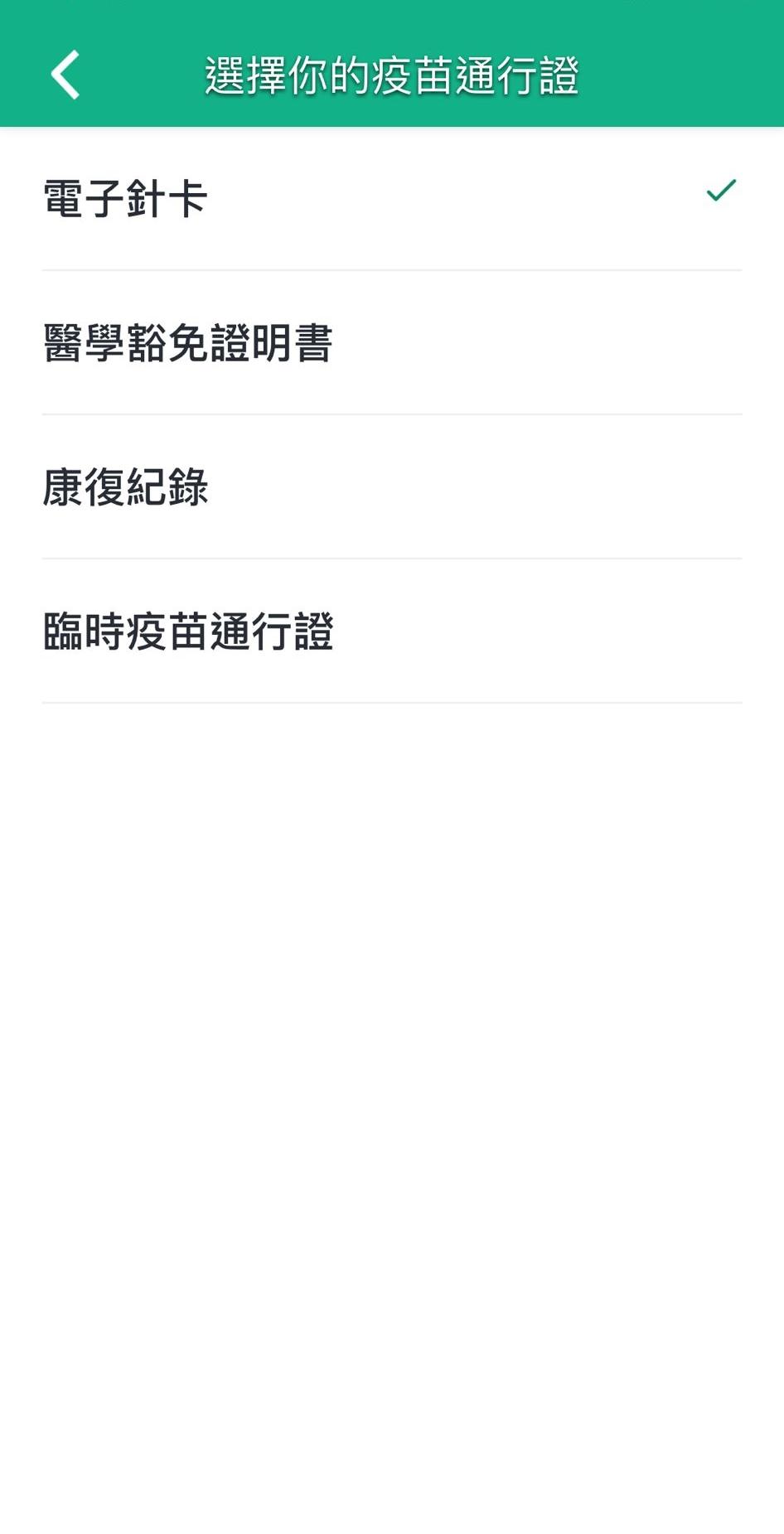Click the divider under 電子針卡
Screen dimensions: 784x1534
(x=392, y=269)
